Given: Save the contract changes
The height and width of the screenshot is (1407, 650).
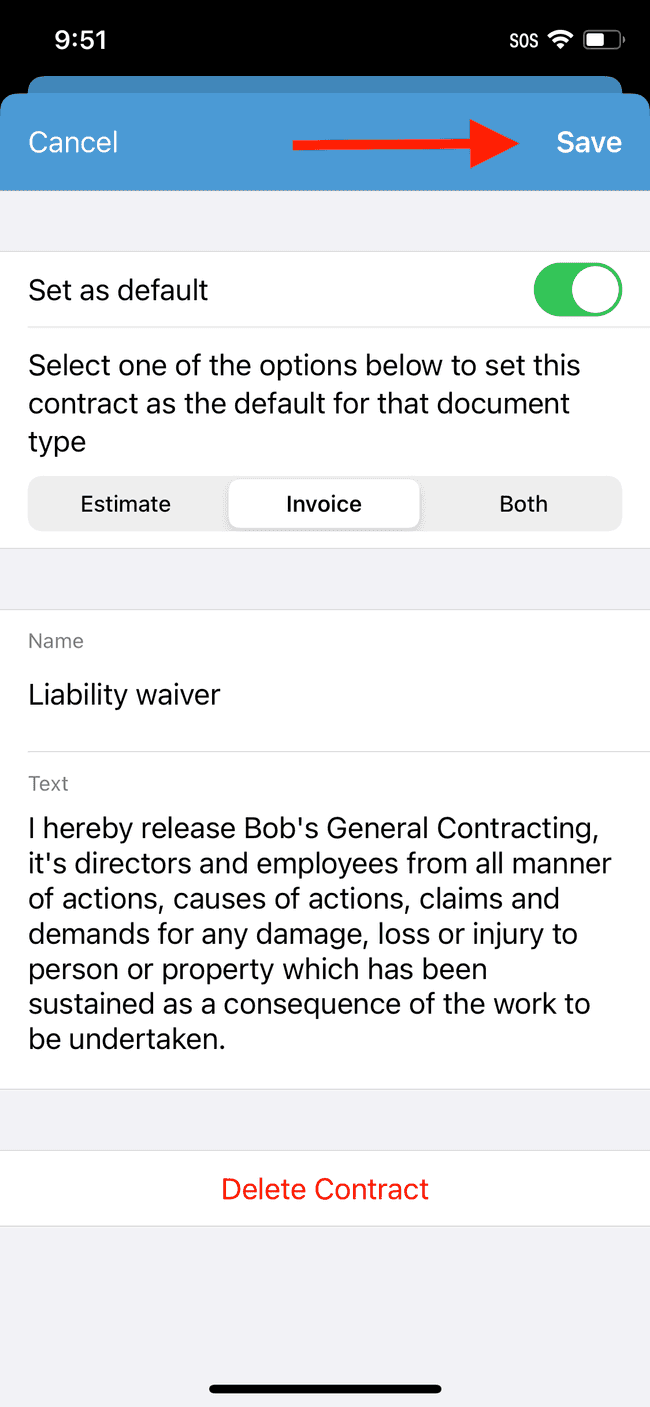Looking at the screenshot, I should click(x=589, y=142).
